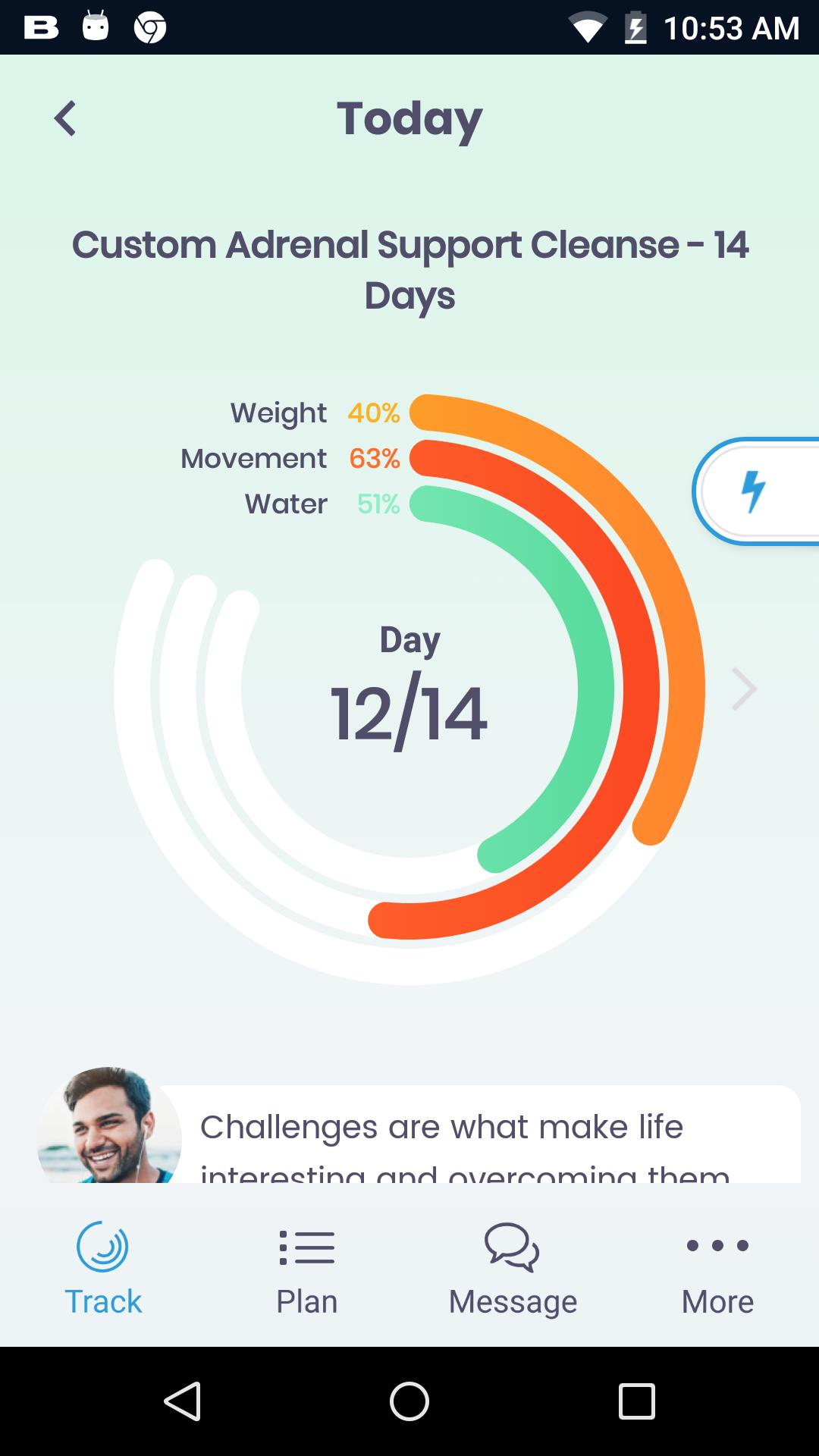
Task: Open the coach's motivational message card
Action: click(478, 1134)
